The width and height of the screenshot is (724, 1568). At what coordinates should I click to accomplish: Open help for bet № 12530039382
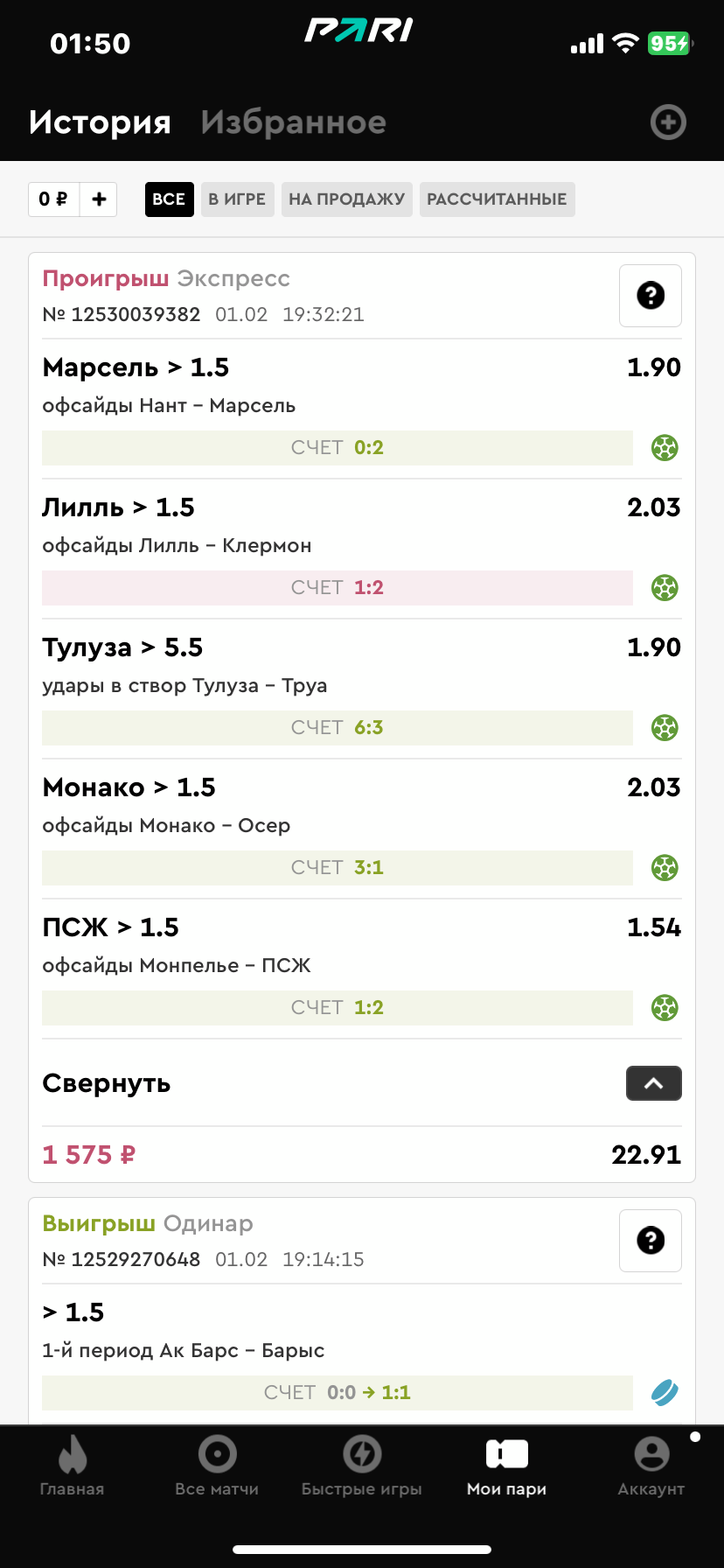point(651,296)
